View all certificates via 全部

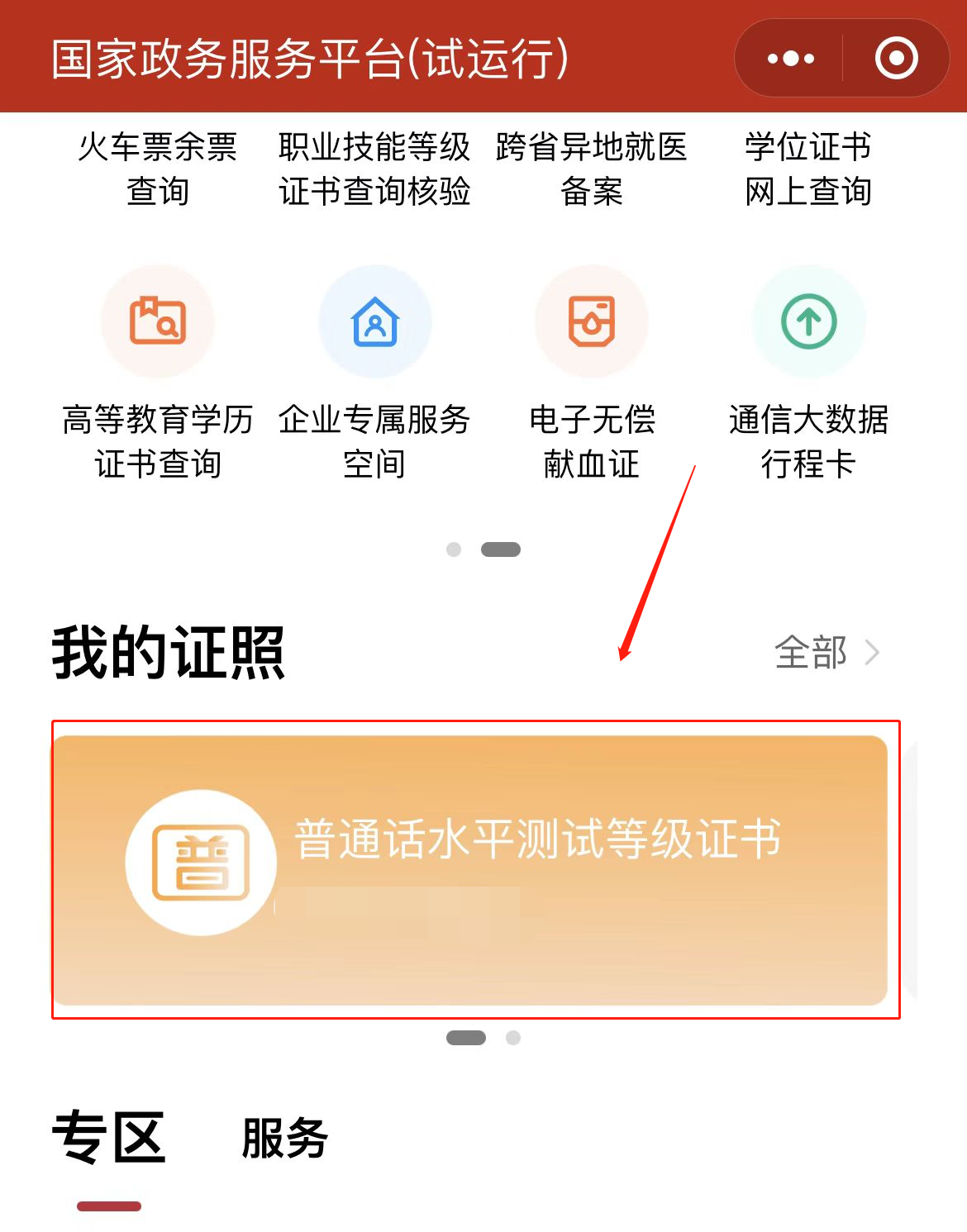click(826, 653)
